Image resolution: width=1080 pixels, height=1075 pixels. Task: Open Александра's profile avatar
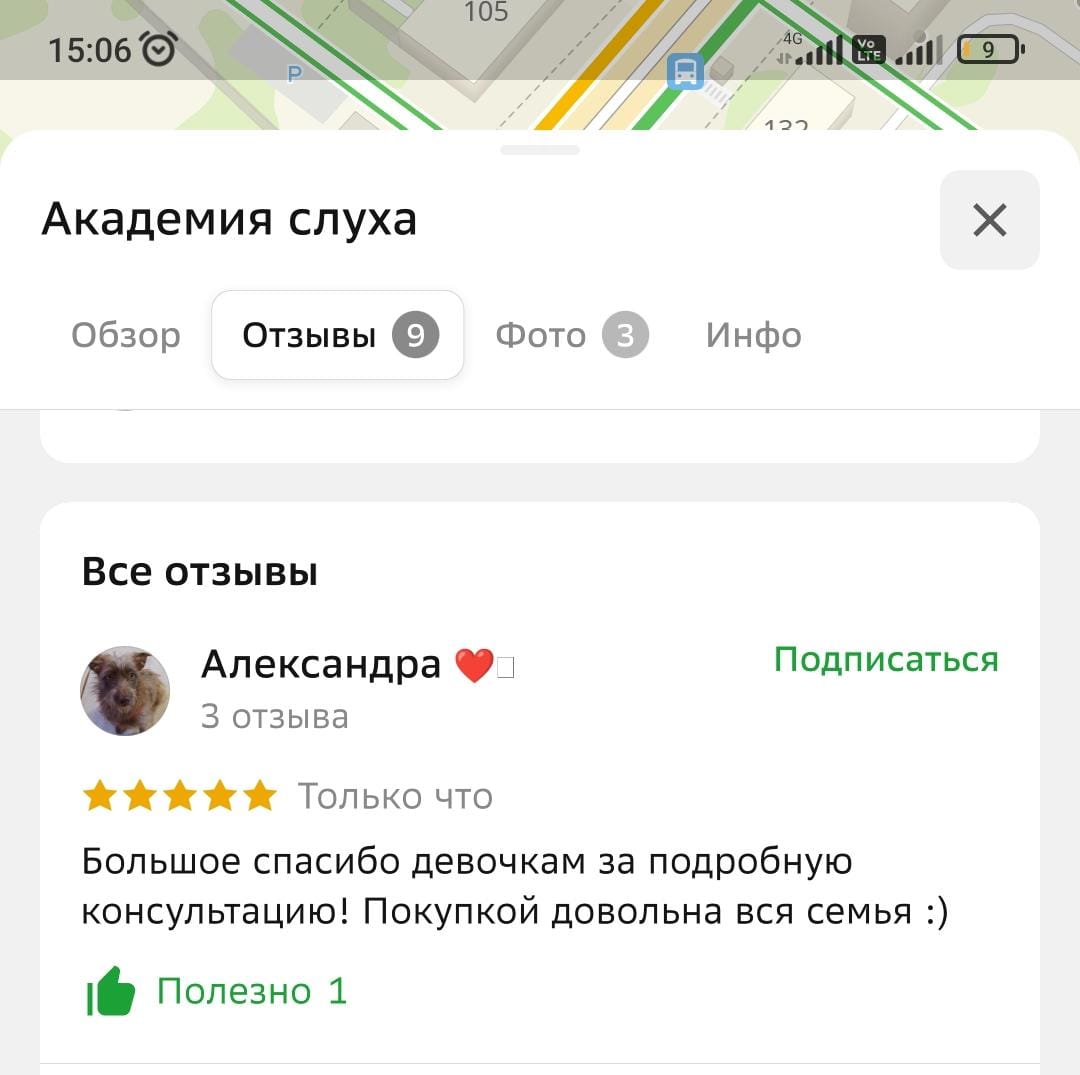pyautogui.click(x=125, y=691)
